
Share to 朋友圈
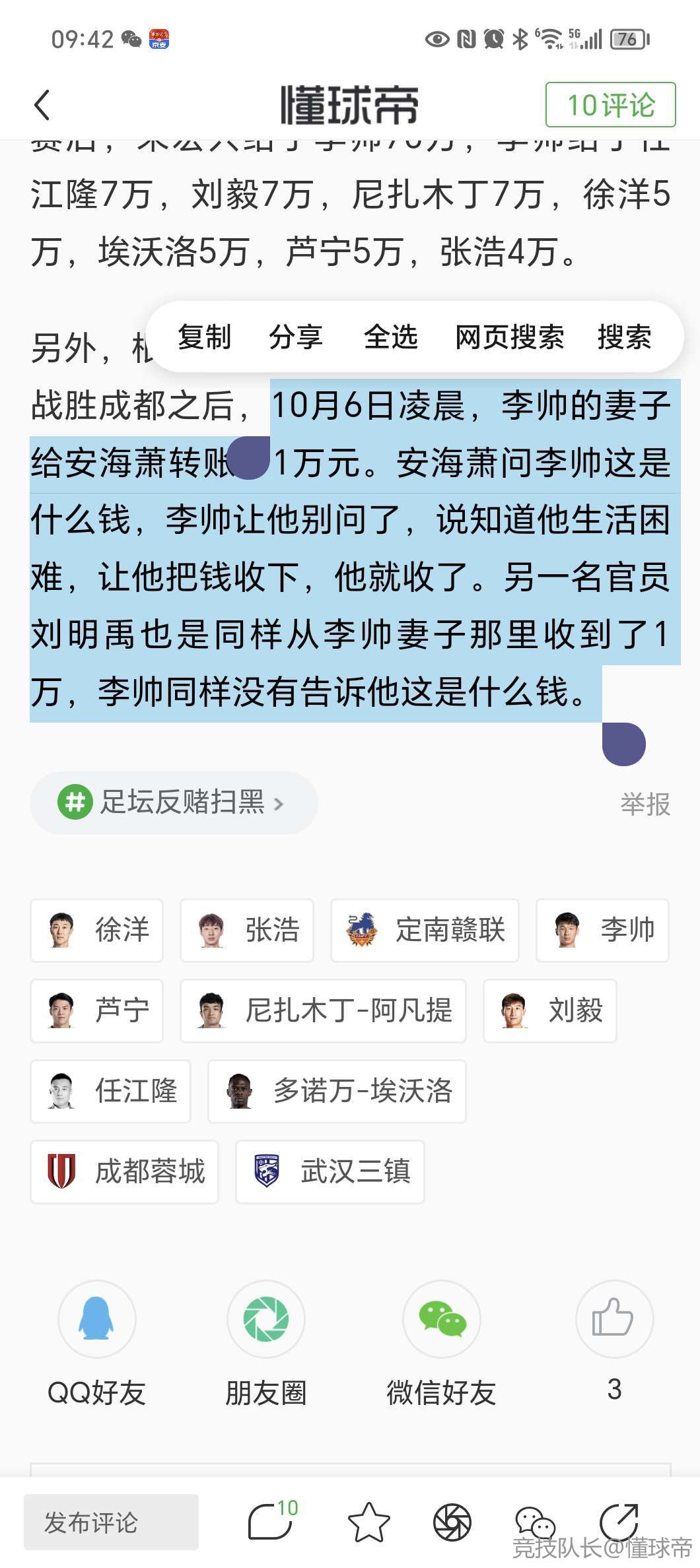pos(265,1320)
